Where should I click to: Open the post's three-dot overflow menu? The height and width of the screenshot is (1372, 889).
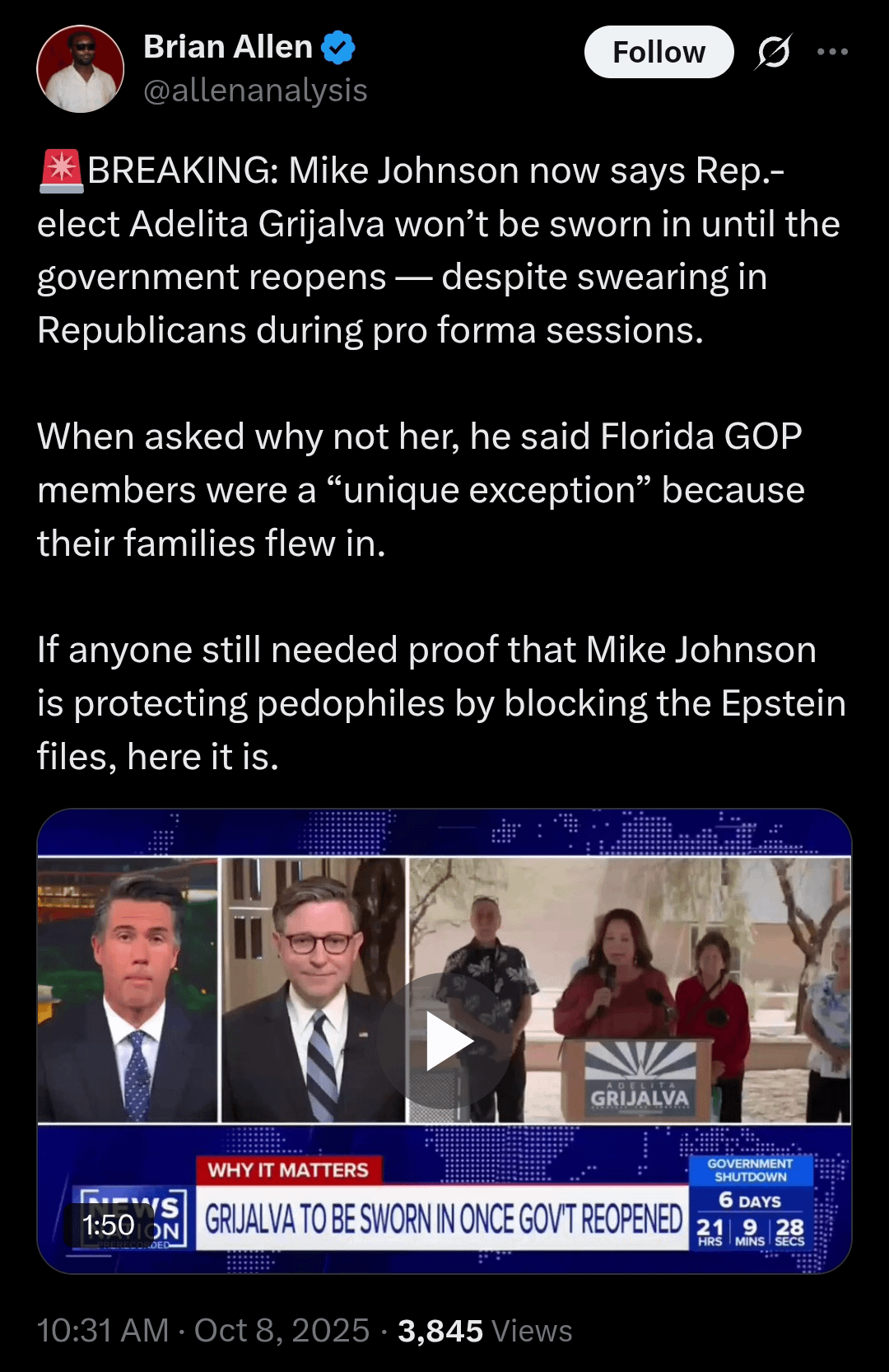tap(832, 52)
